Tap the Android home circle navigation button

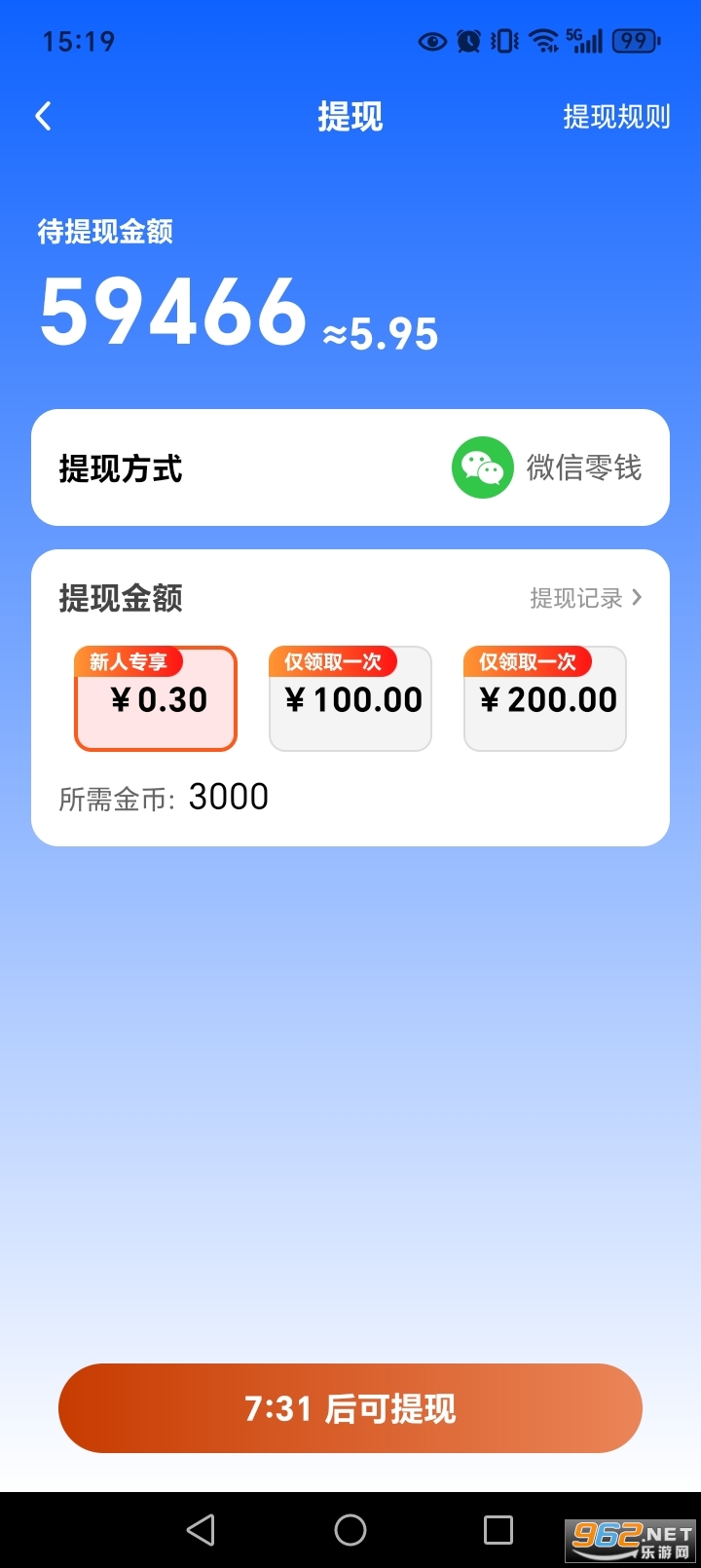tap(350, 1528)
